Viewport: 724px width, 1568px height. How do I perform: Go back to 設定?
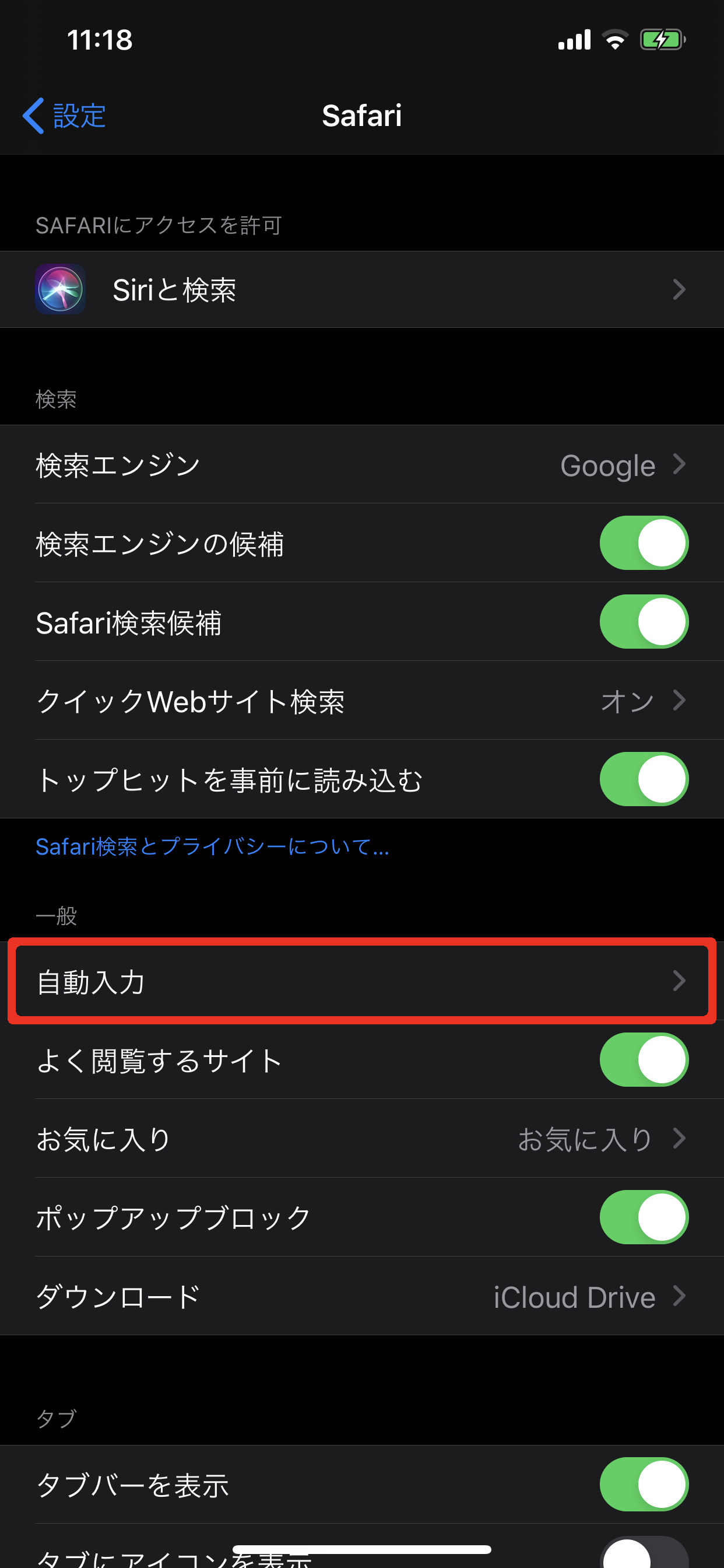(x=65, y=116)
